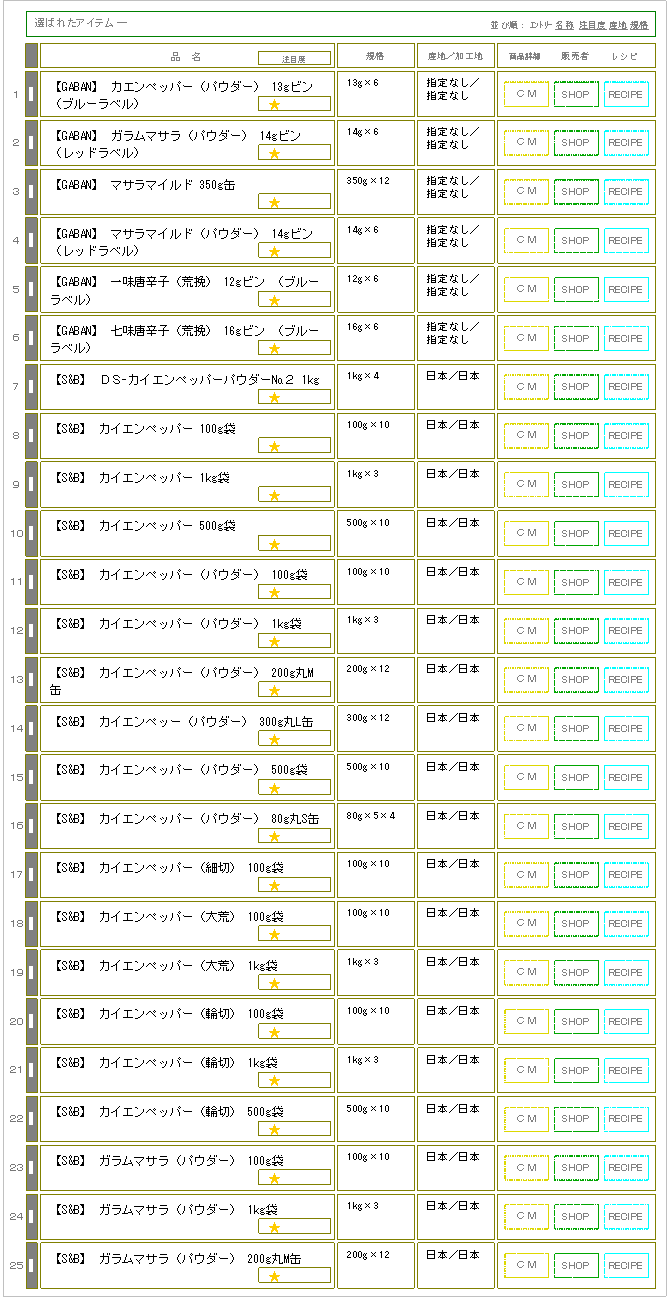The width and height of the screenshot is (668, 1298).
Task: Open CM for S&B ガラムマサラ(パウダー) 1kg袋
Action: 526,1217
